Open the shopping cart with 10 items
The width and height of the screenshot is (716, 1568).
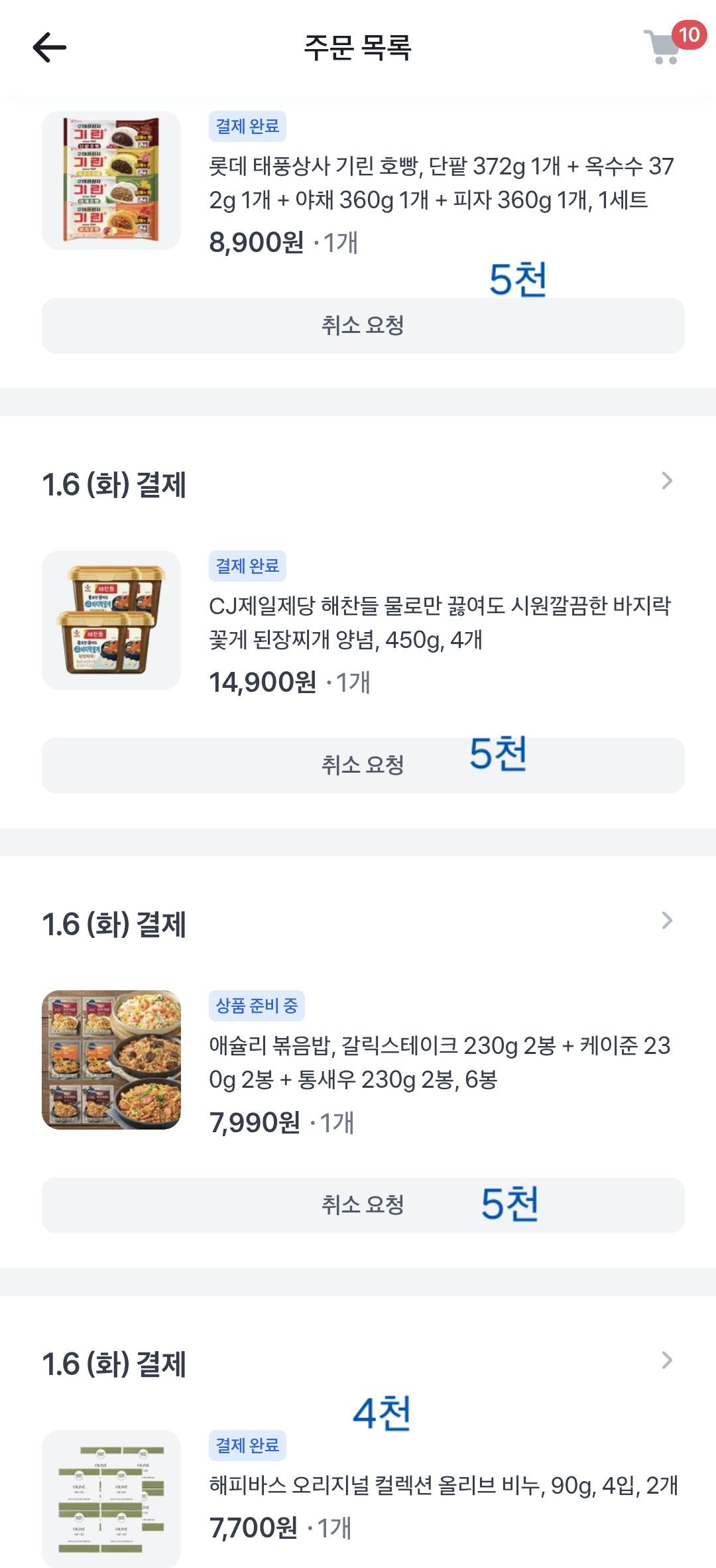coord(664,46)
